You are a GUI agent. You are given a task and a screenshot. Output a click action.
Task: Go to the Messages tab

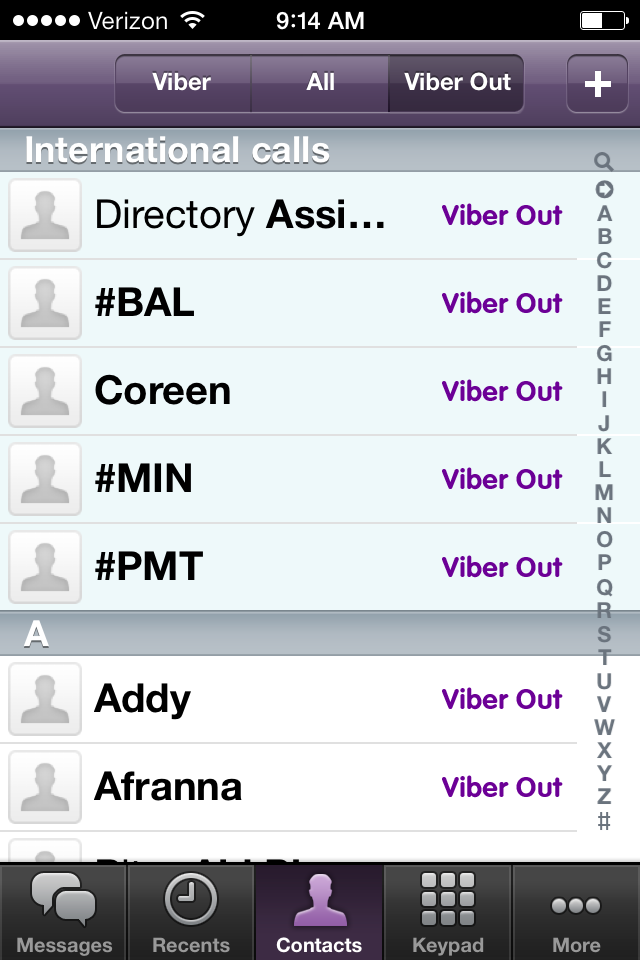click(64, 913)
